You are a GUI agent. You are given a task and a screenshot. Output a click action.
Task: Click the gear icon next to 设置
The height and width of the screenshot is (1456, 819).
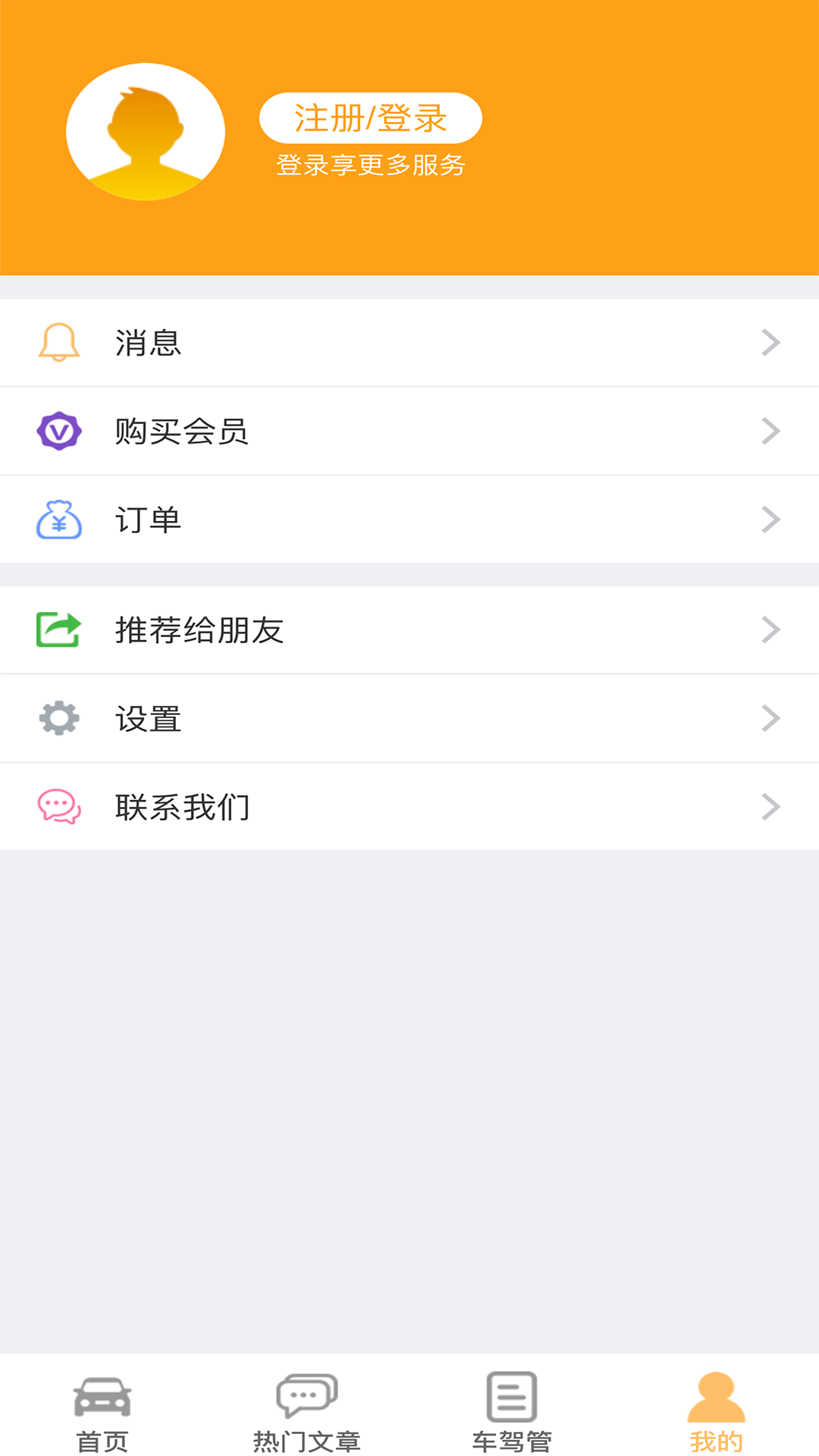click(x=58, y=717)
